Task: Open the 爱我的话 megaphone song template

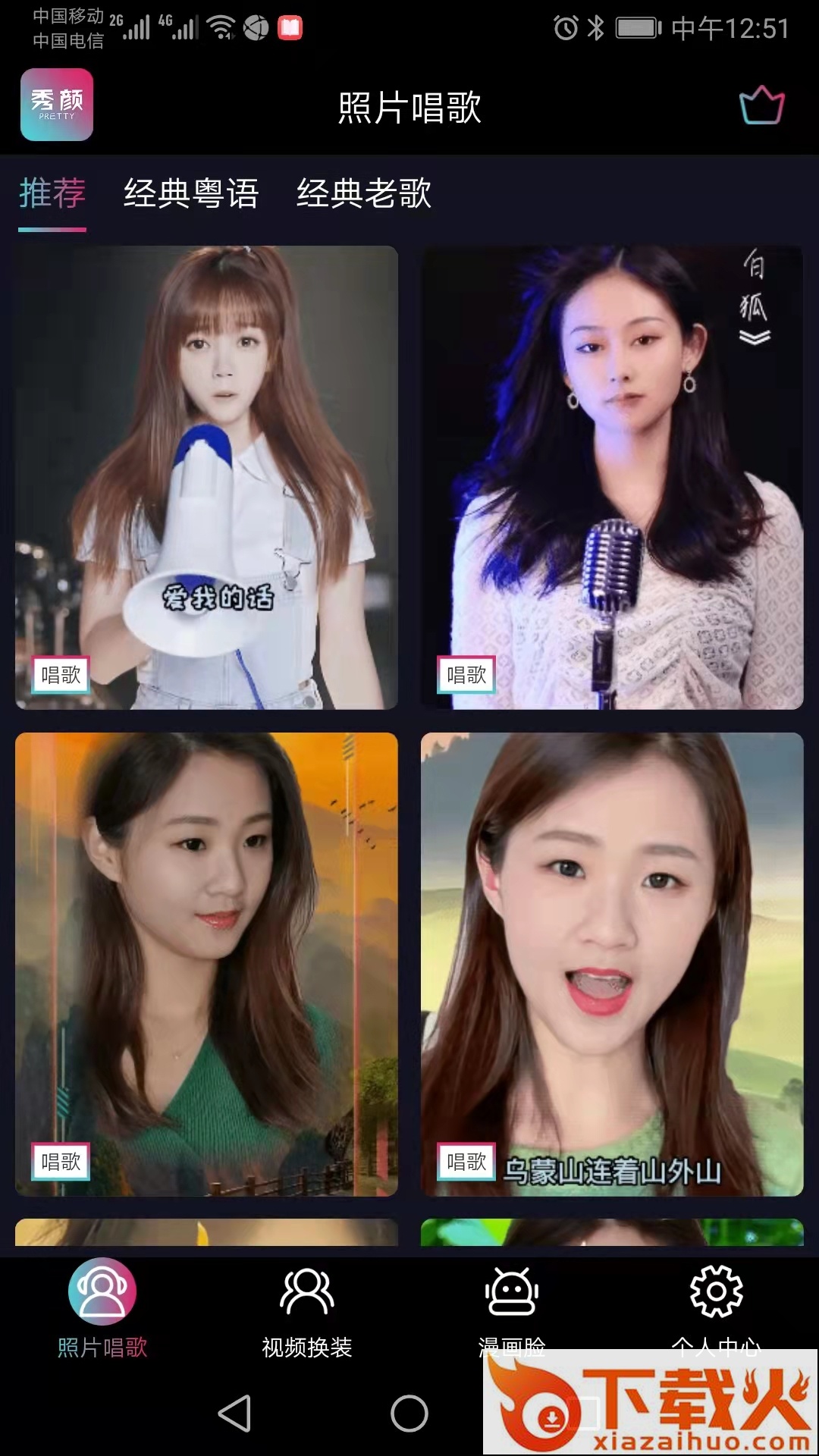Action: pyautogui.click(x=206, y=478)
